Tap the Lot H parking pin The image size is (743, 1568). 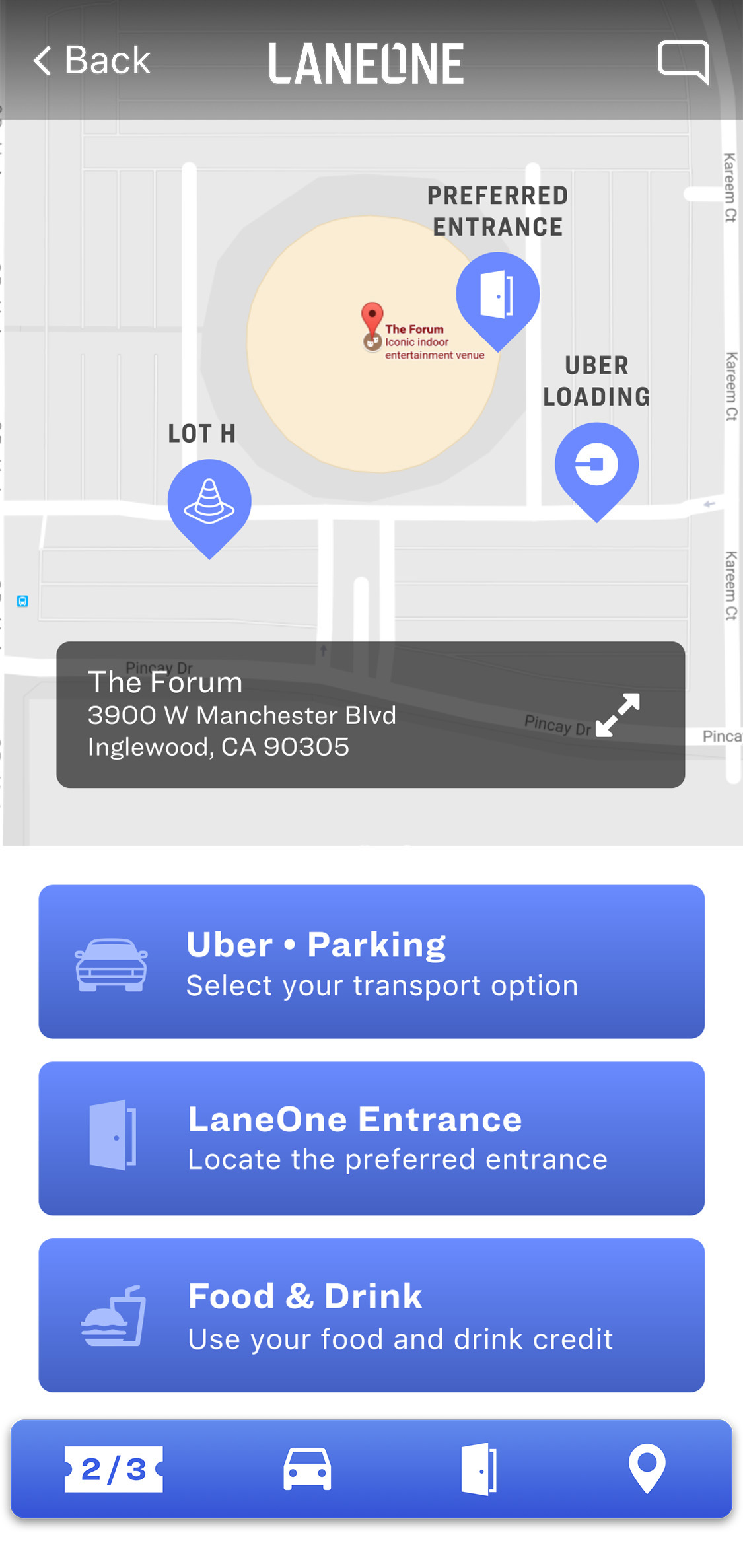click(209, 503)
